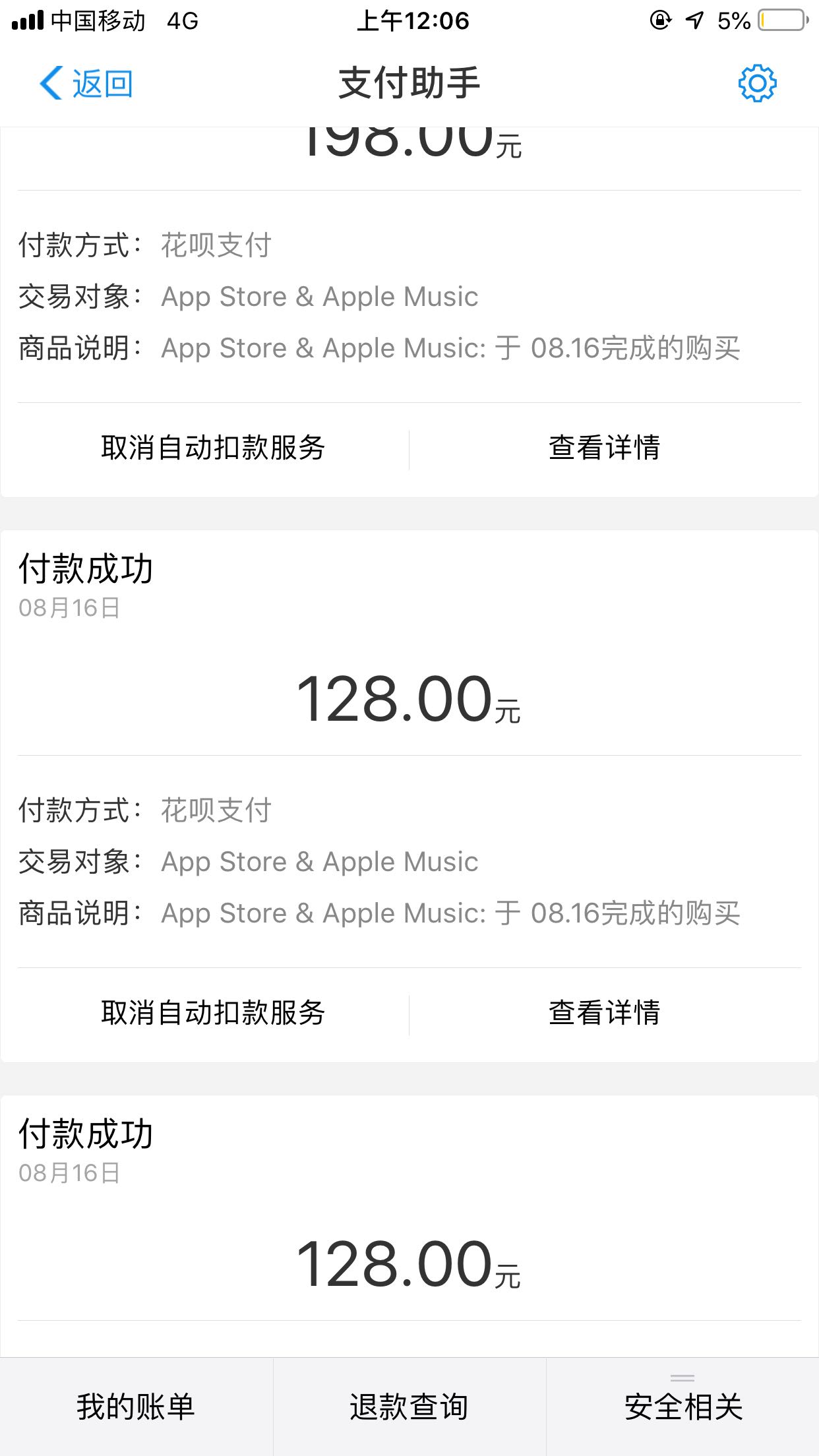Go back with the 返回 button

click(x=86, y=84)
